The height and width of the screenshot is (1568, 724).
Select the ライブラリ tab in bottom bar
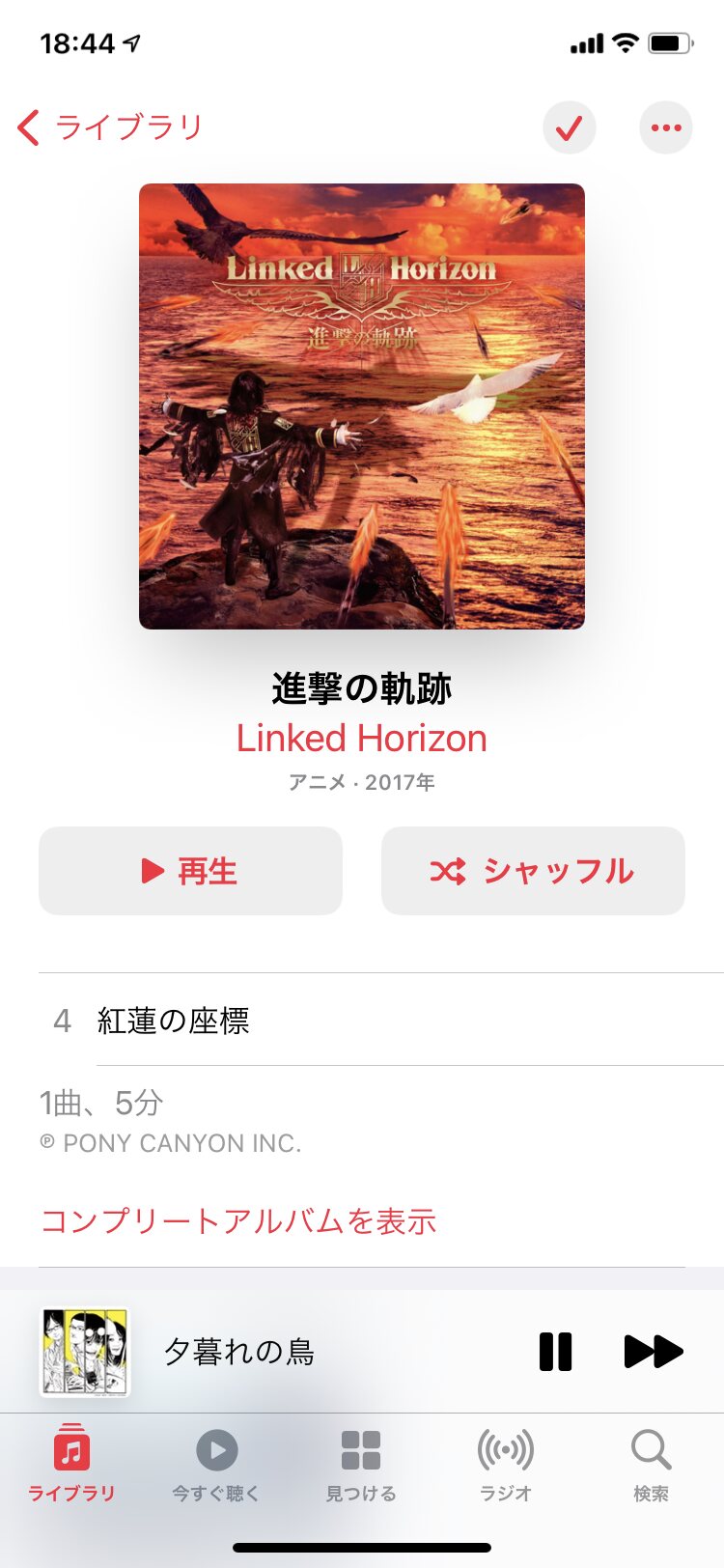pos(71,1465)
